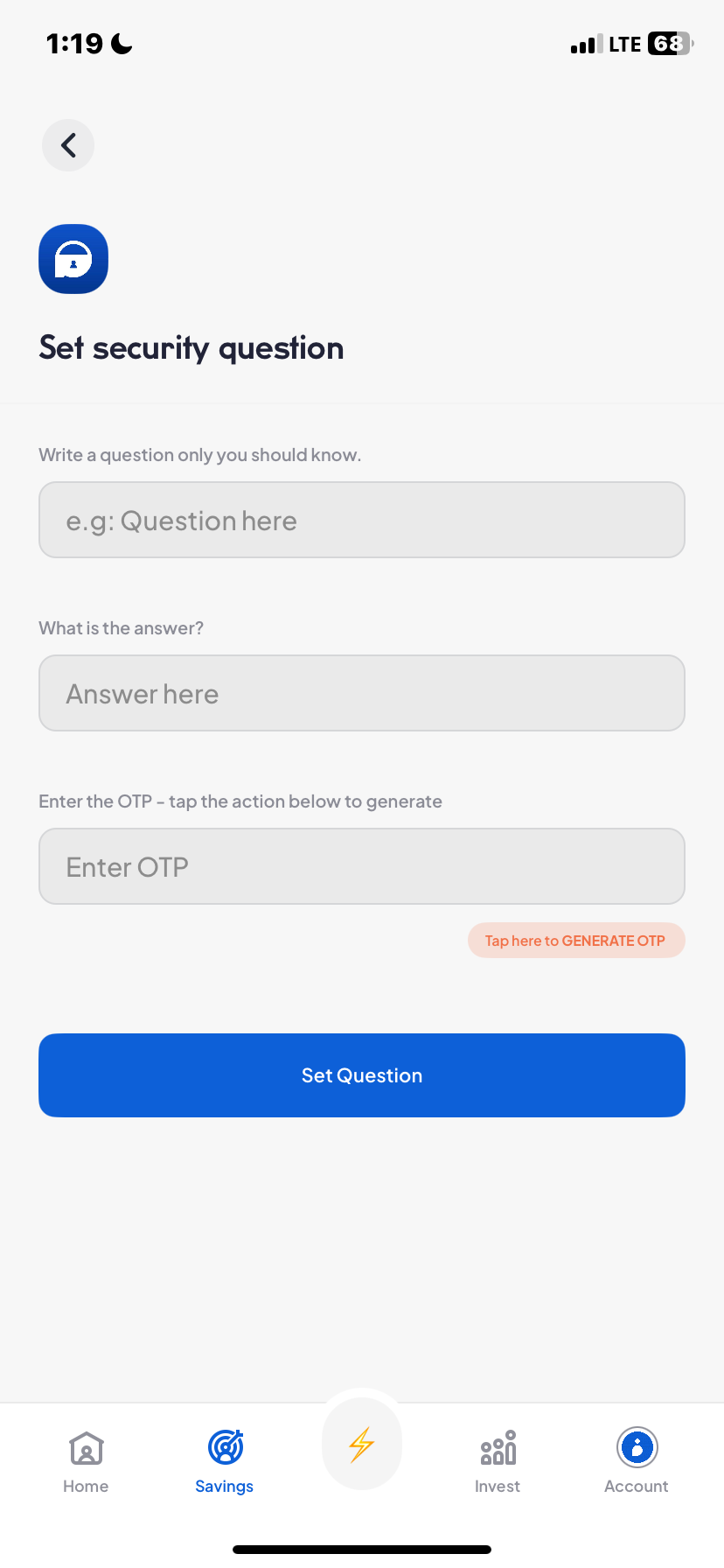The width and height of the screenshot is (724, 1568).
Task: Tap the back chevron arrow
Action: (67, 144)
